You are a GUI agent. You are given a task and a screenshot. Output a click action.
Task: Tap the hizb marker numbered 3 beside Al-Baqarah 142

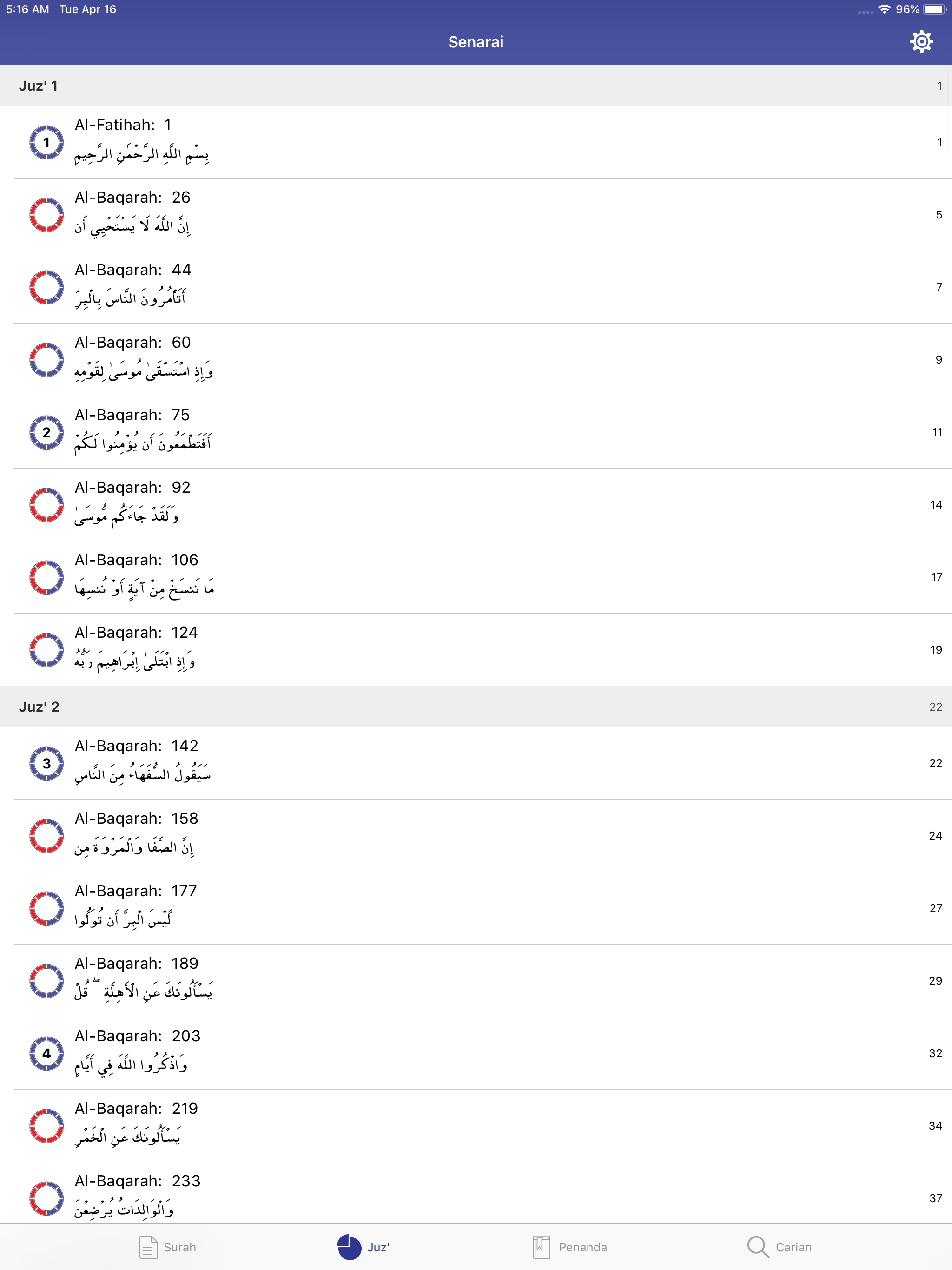[46, 764]
